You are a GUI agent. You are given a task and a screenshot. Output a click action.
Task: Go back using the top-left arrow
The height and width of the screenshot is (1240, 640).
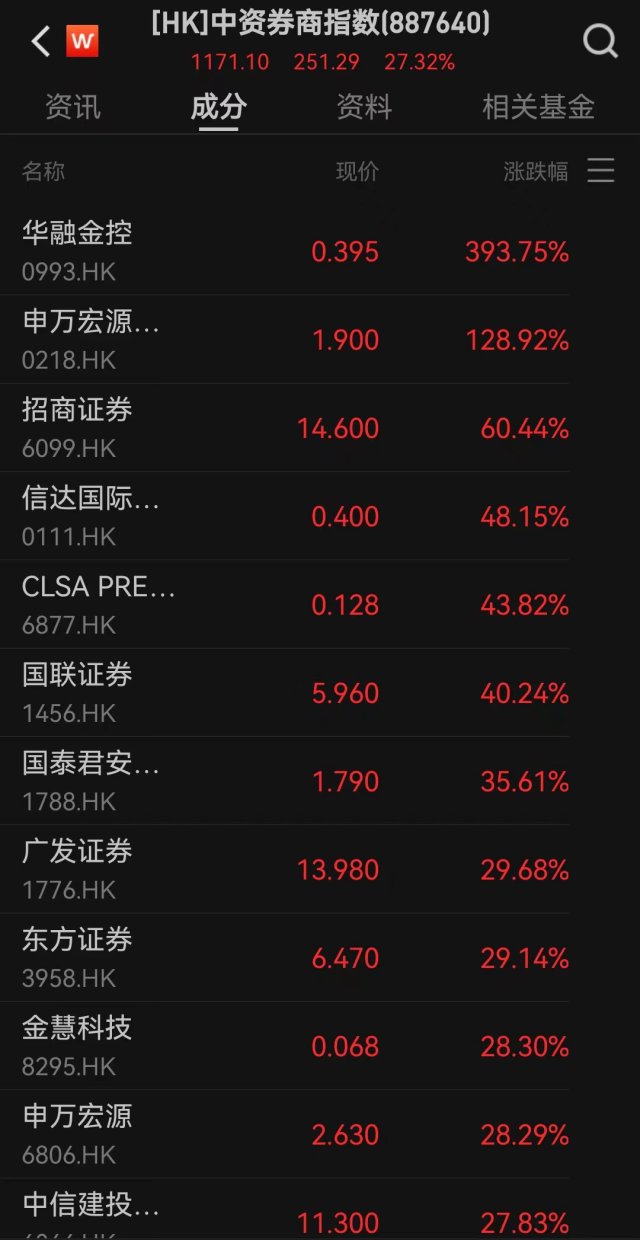click(x=40, y=42)
